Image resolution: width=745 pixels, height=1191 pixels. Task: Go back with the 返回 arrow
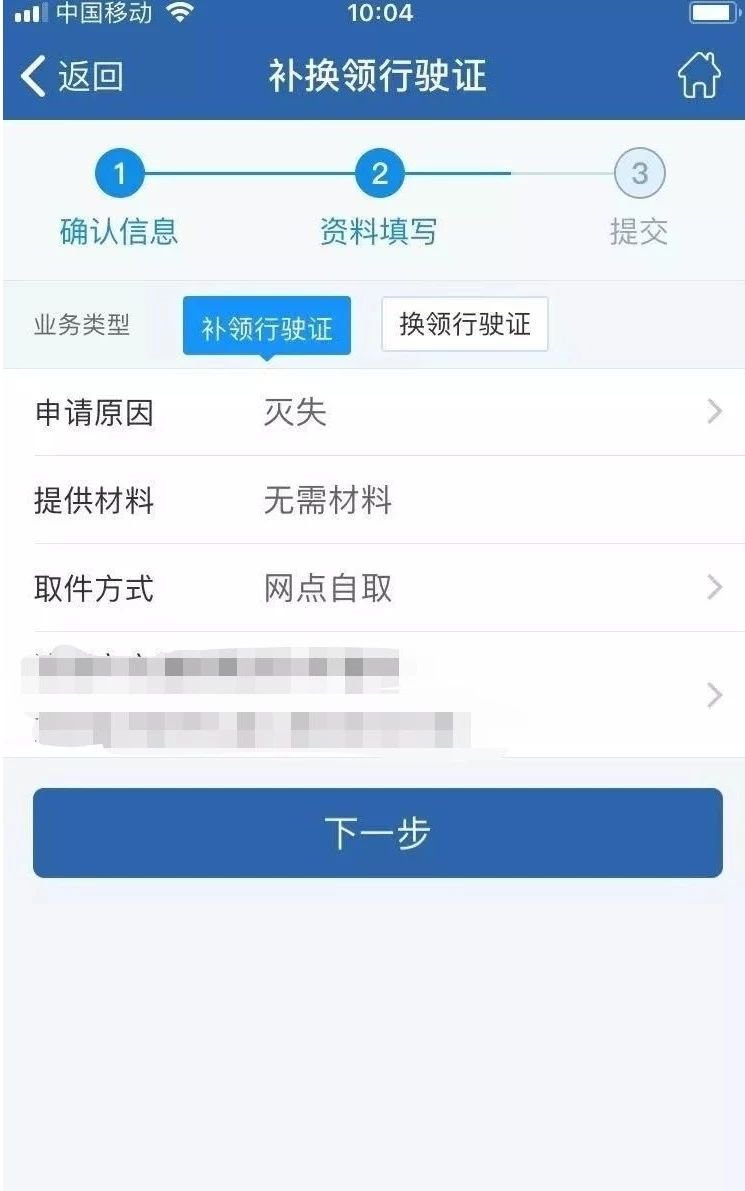(x=70, y=77)
